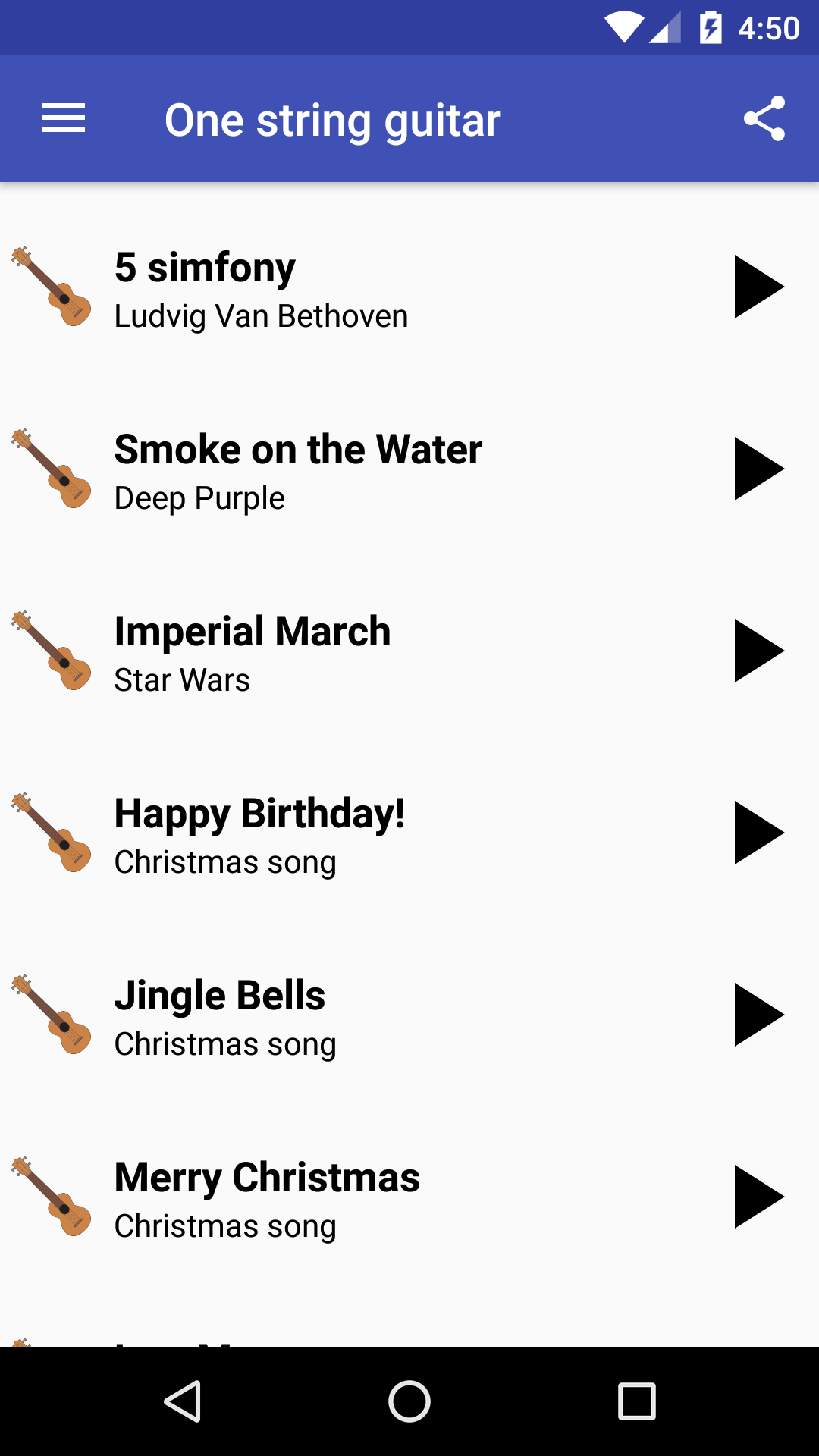Play Jingle Bells
819x1456 pixels.
pos(758,1015)
